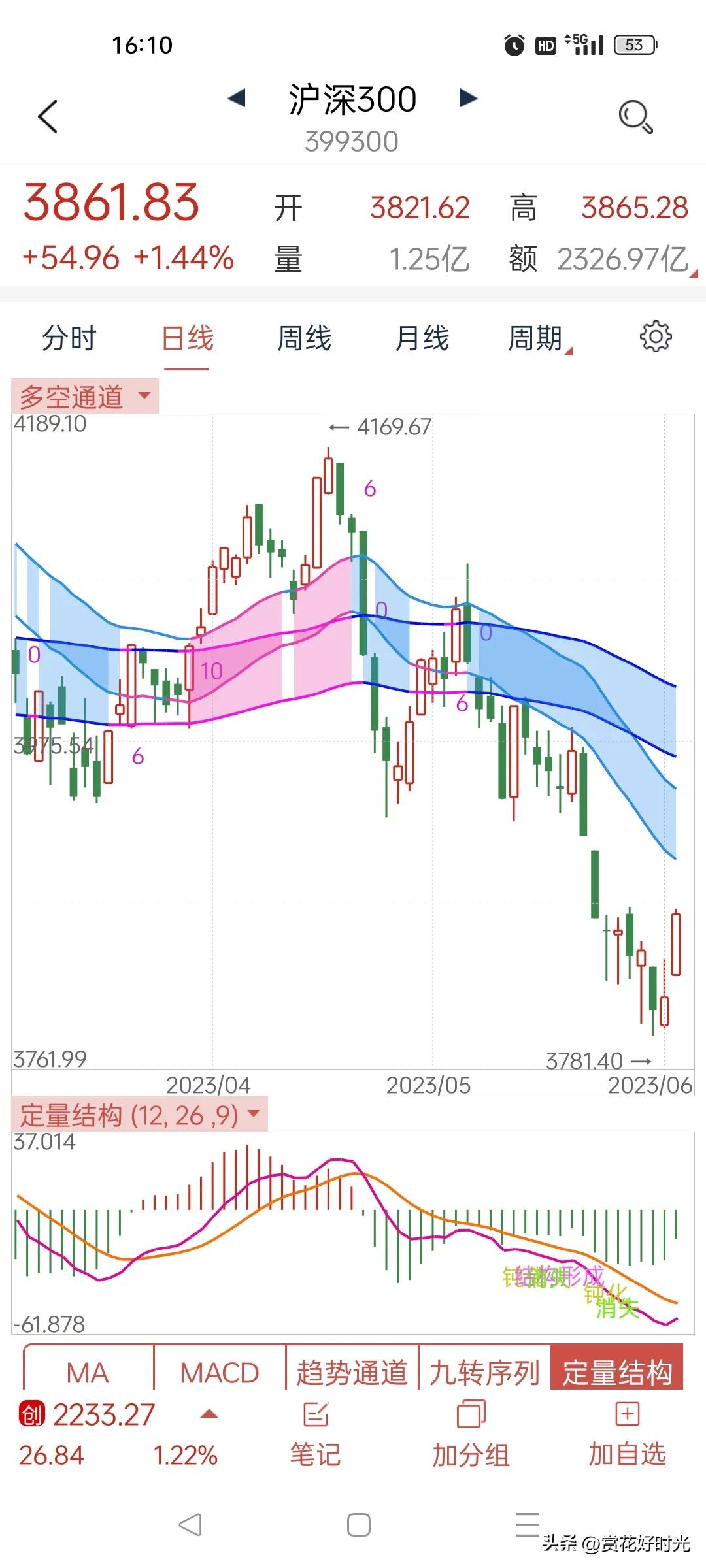Switch to the 月线 monthly tab

click(422, 338)
